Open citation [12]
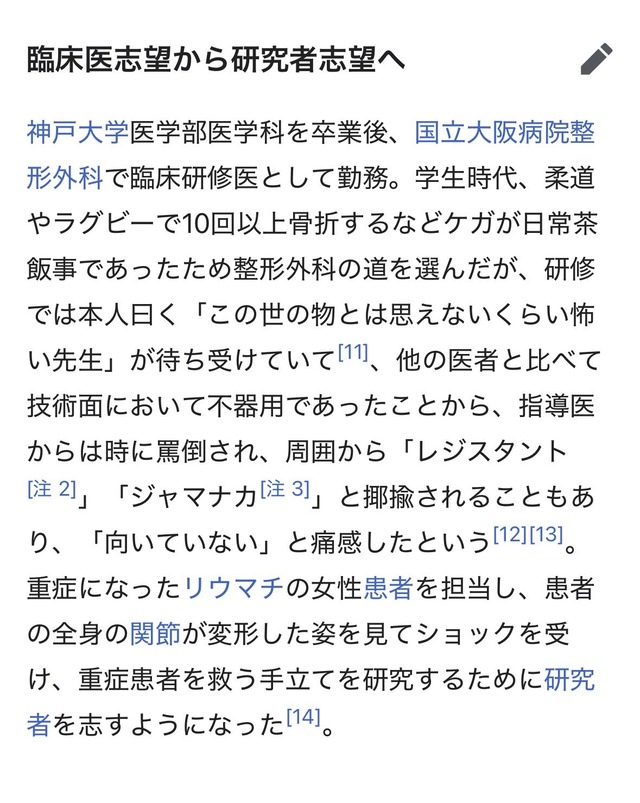Image resolution: width=640 pixels, height=803 pixels. pos(510,534)
